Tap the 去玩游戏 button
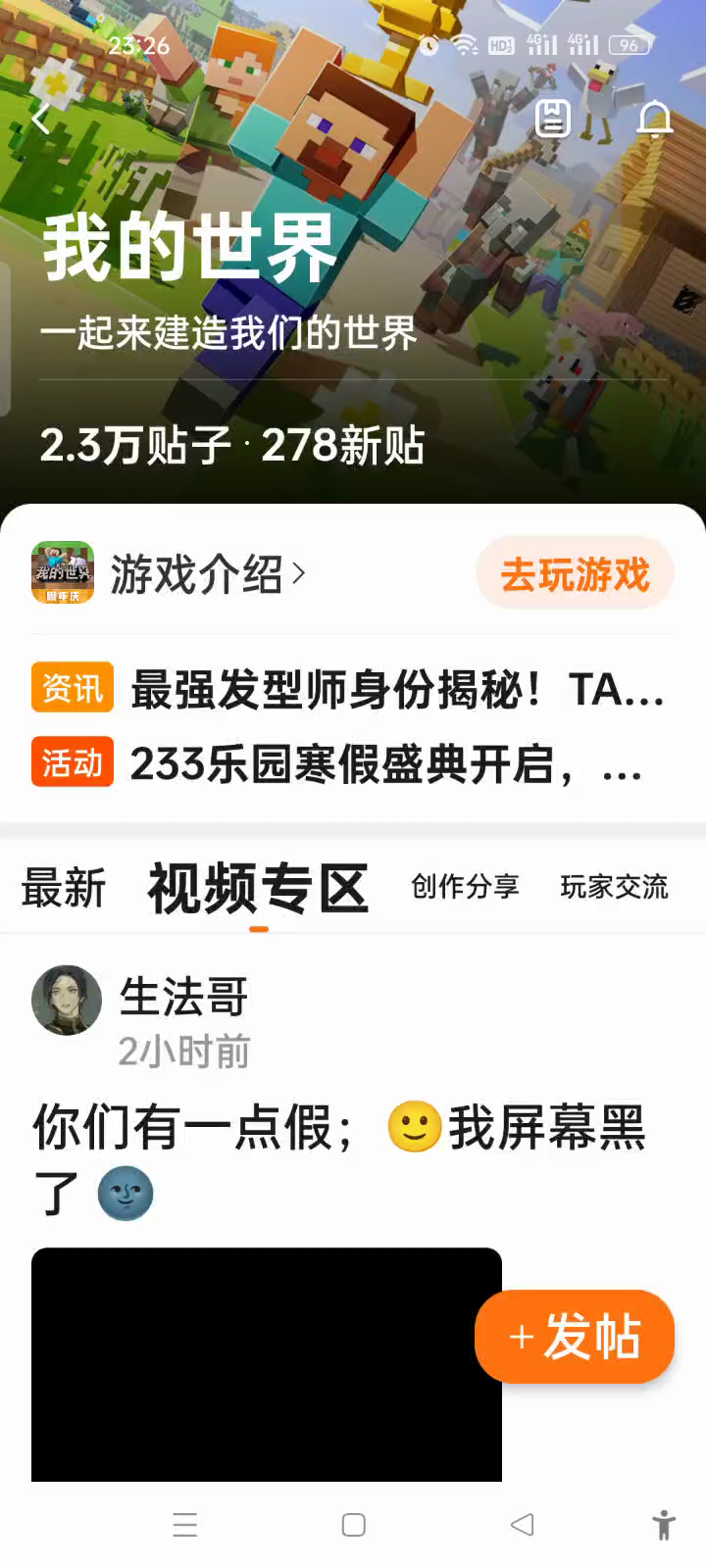706x1568 pixels. (x=575, y=574)
